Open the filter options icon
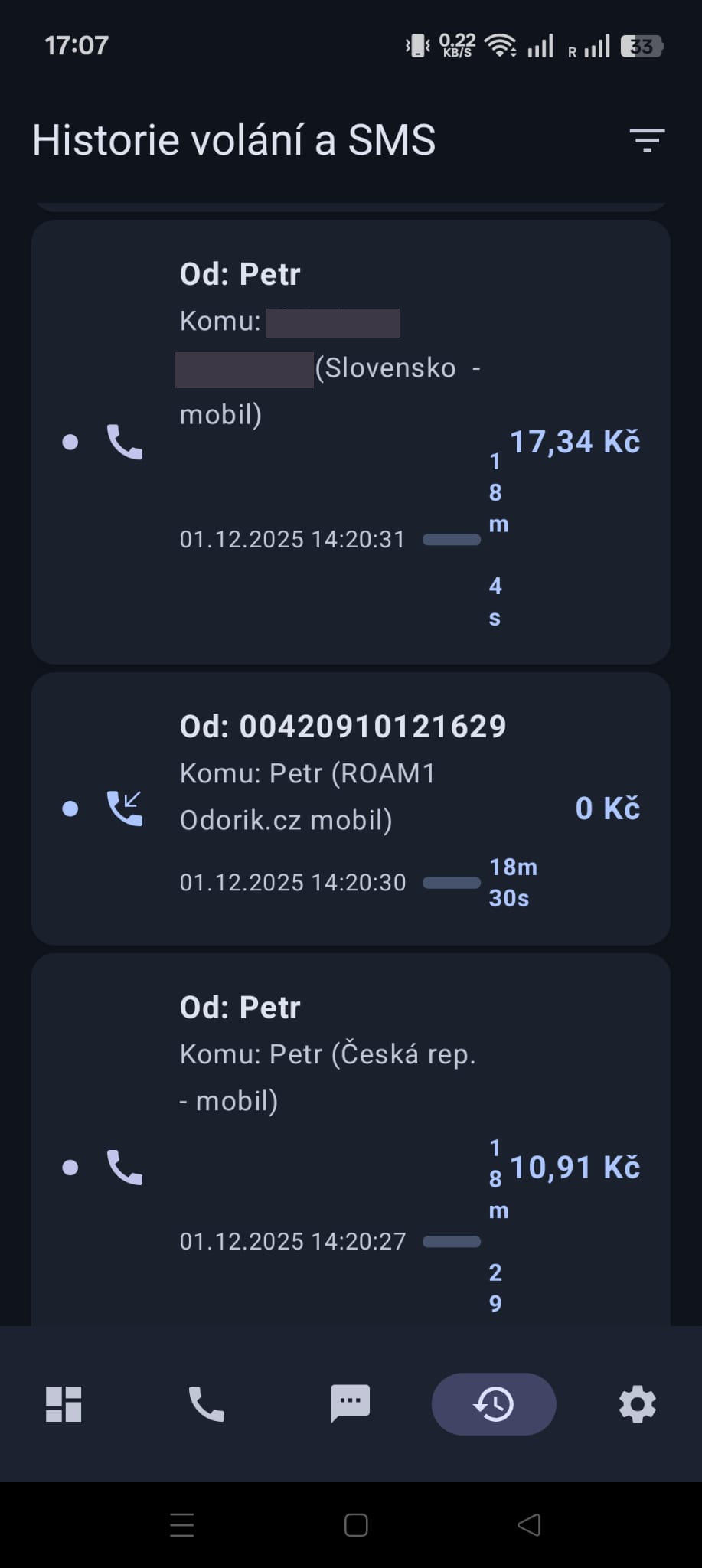702x1568 pixels. (647, 139)
